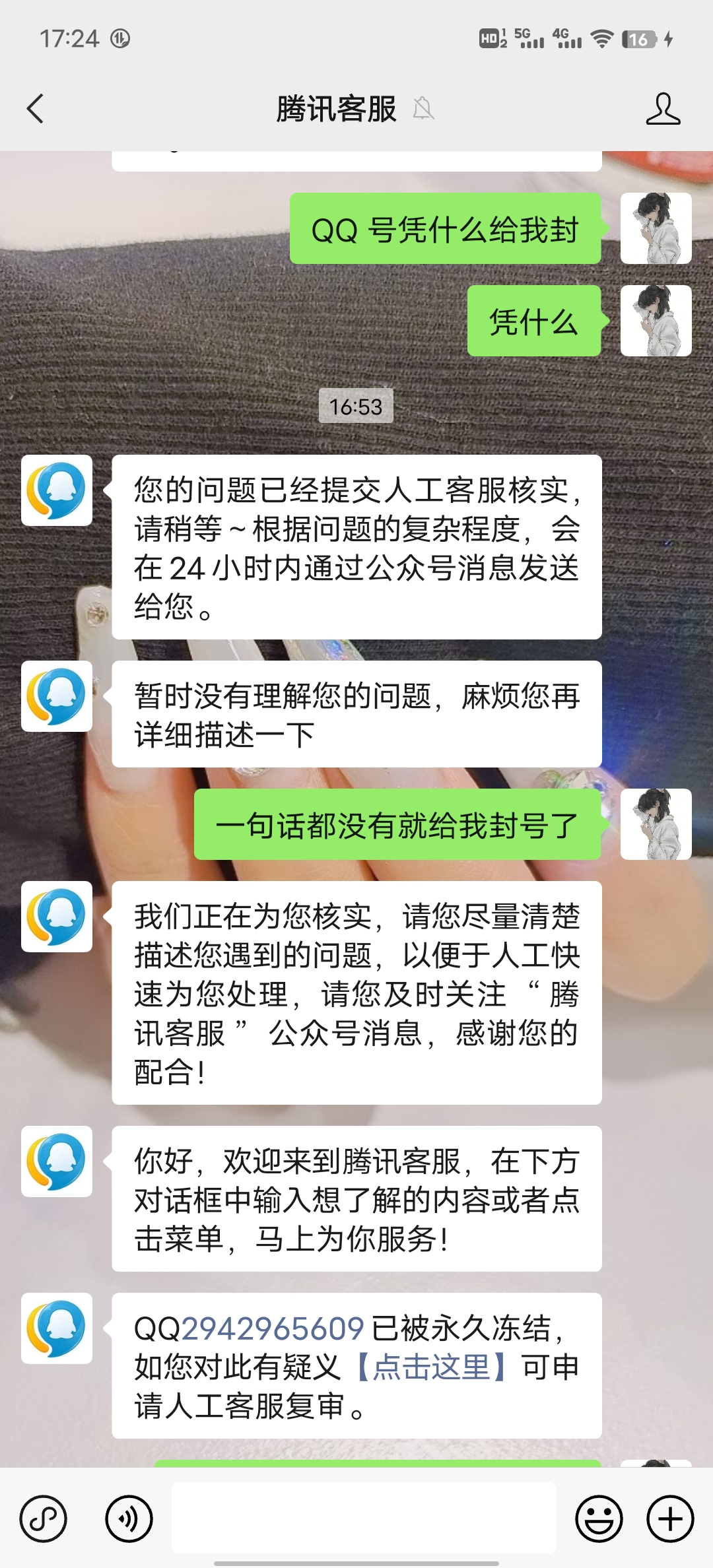The image size is (713, 1568).
Task: Go back from the 腾讯客服 chat
Action: [36, 109]
